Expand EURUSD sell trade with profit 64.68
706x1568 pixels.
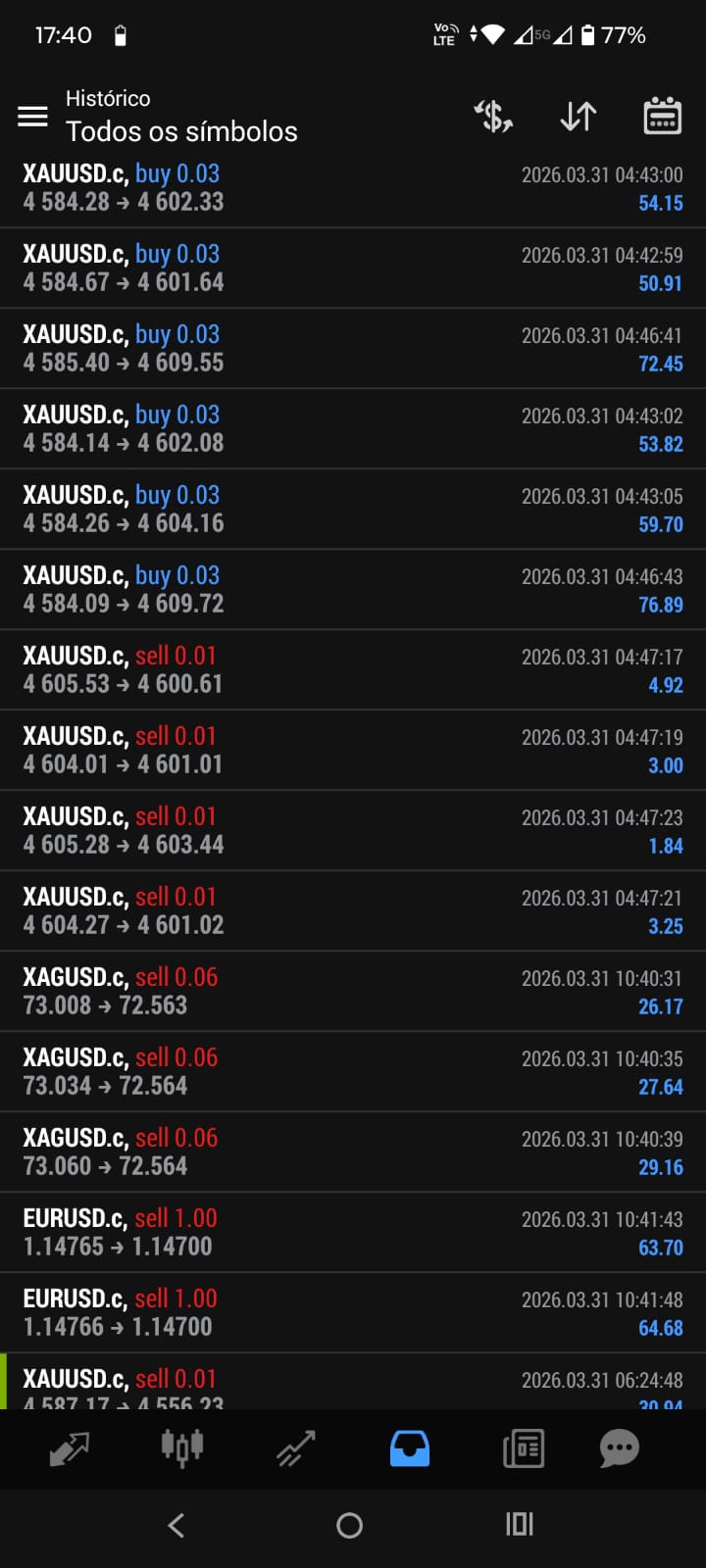353,1313
